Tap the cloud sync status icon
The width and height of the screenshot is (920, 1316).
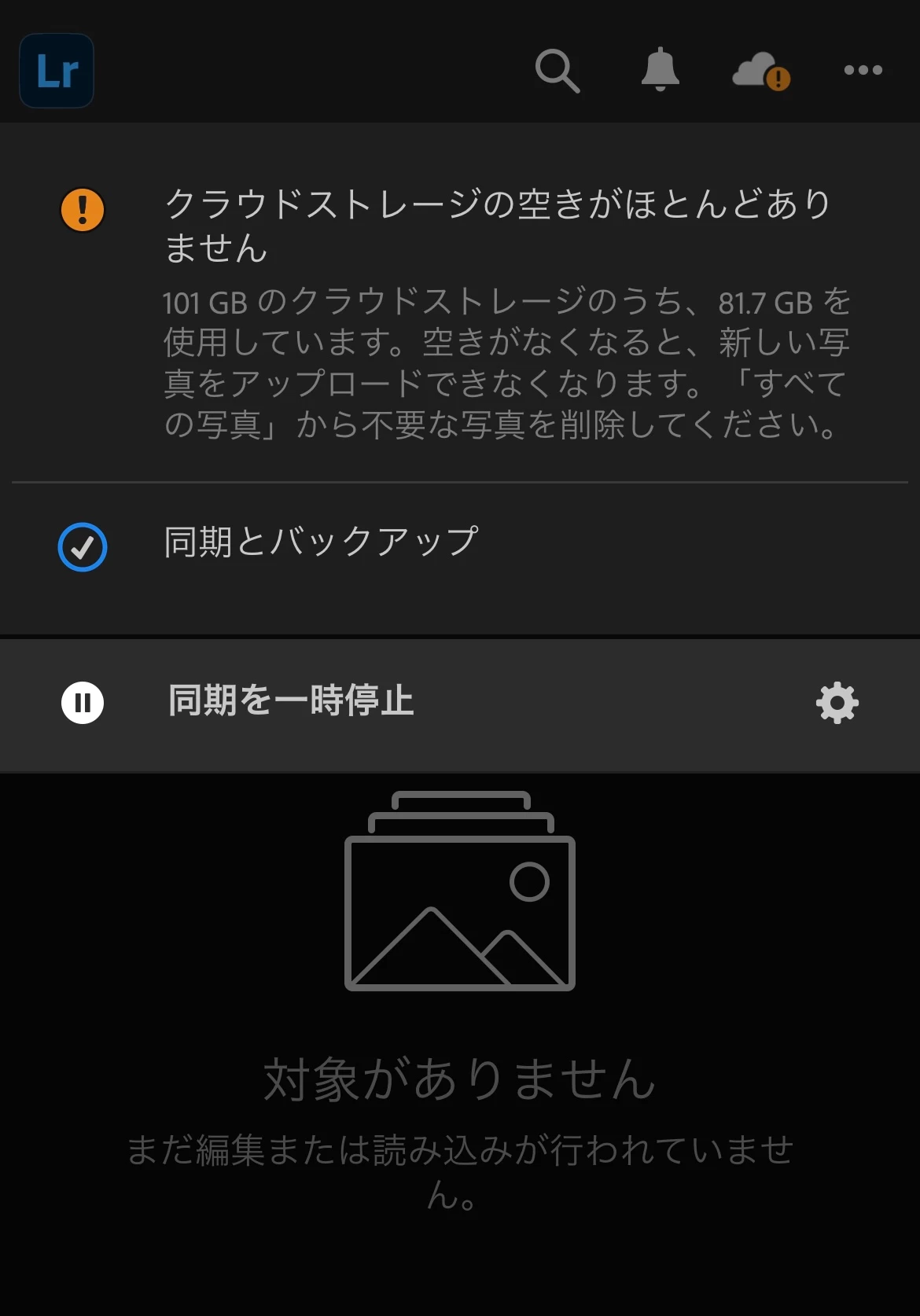760,71
